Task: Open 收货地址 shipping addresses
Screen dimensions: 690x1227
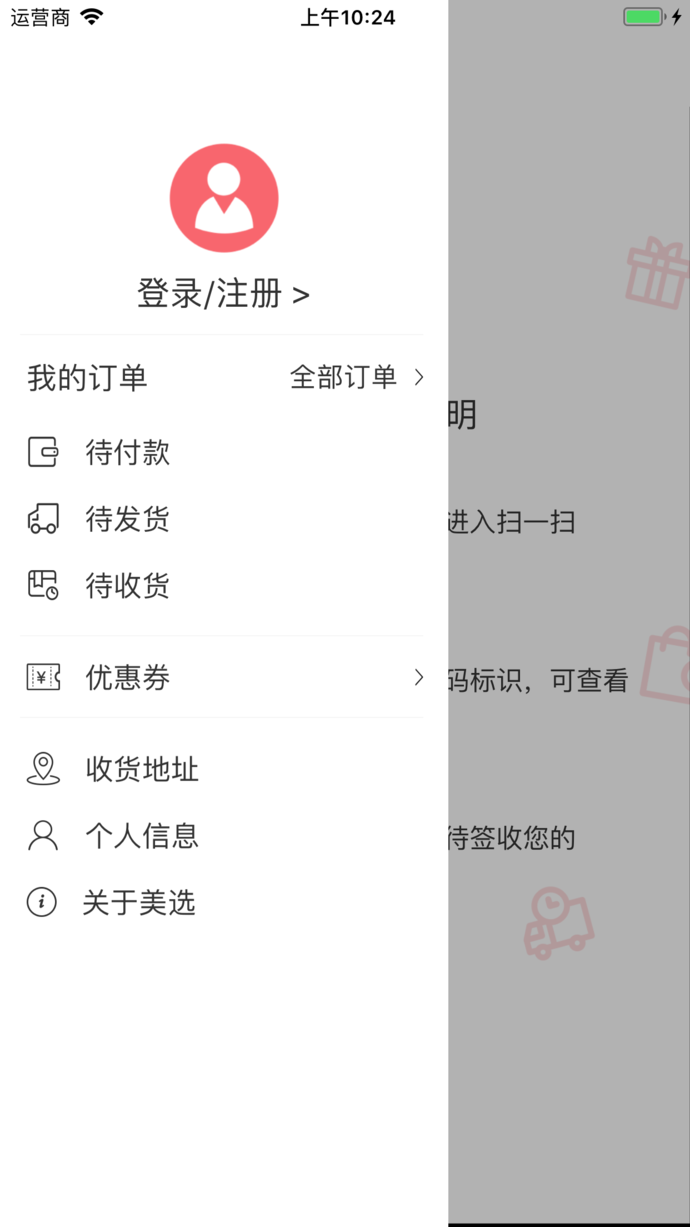Action: [140, 769]
